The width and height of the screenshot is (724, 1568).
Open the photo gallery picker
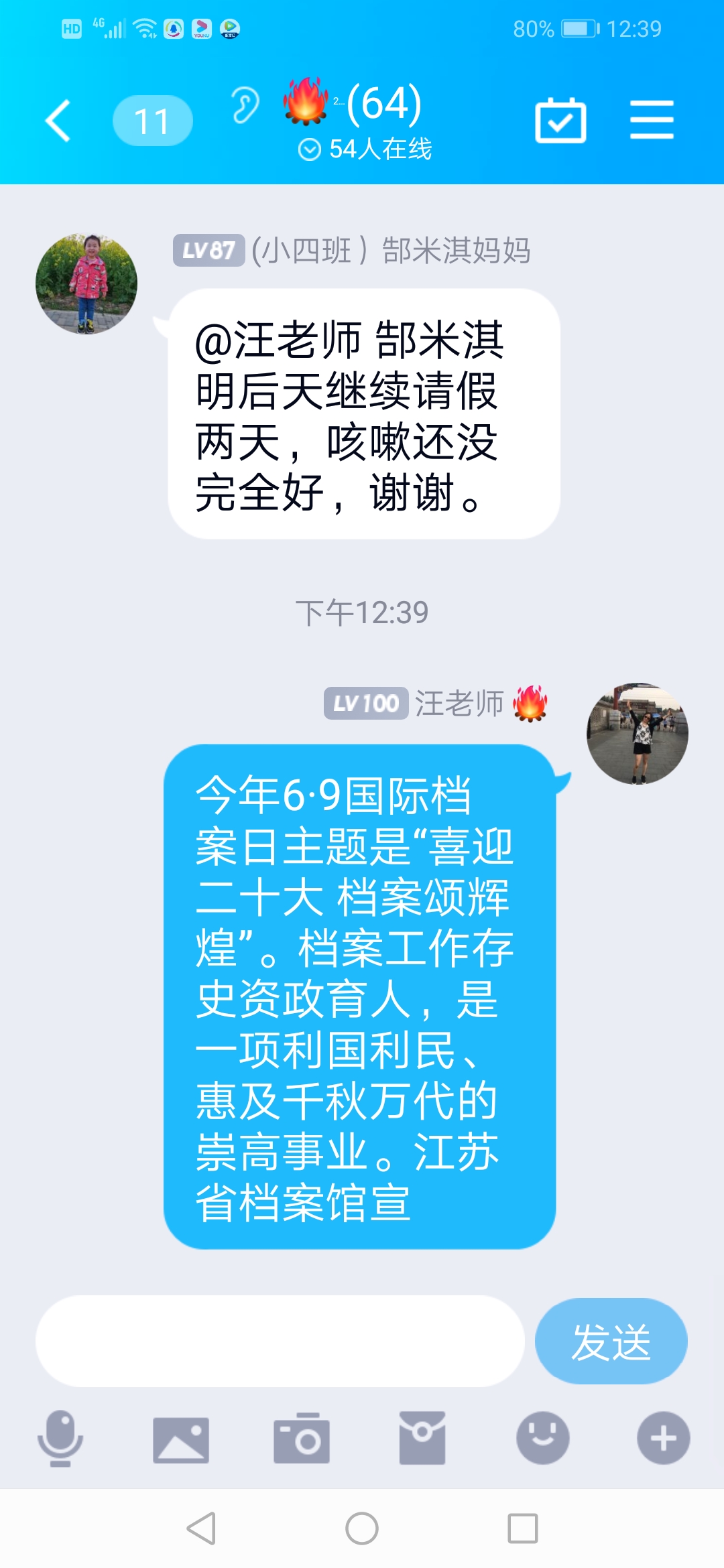pyautogui.click(x=181, y=1439)
